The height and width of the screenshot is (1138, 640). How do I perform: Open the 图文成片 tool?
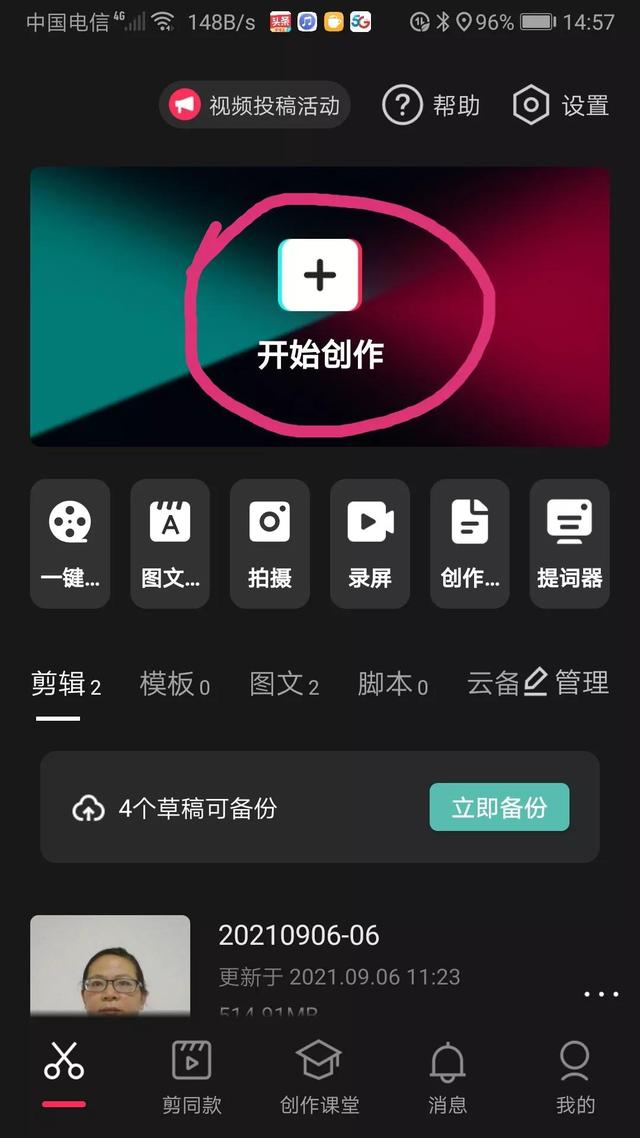[x=170, y=543]
